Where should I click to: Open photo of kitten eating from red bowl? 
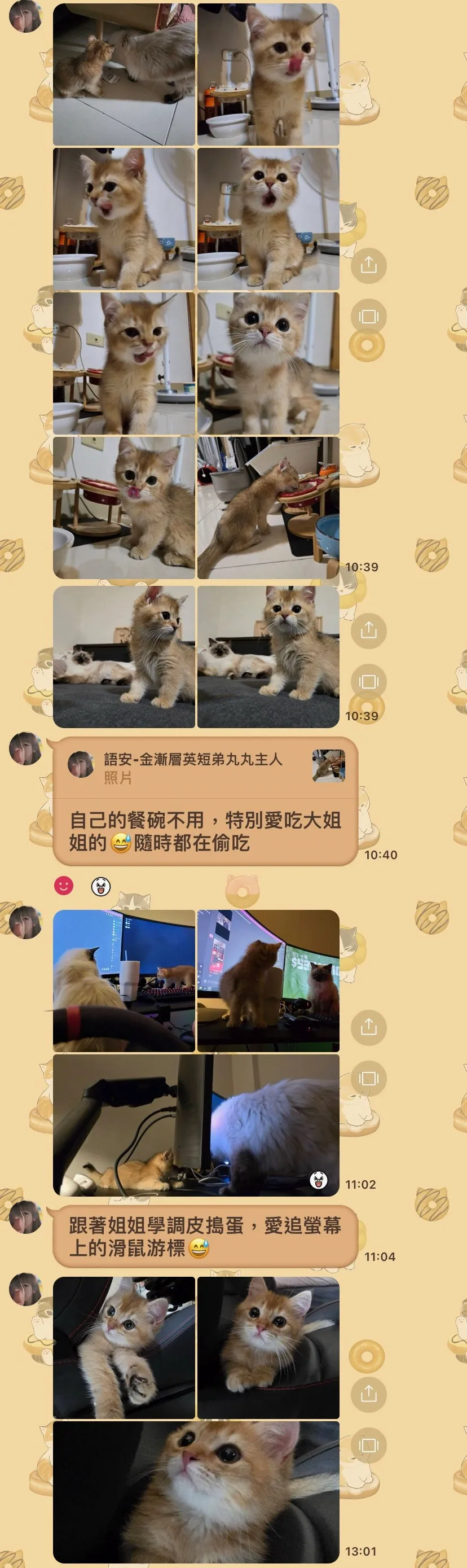click(268, 507)
